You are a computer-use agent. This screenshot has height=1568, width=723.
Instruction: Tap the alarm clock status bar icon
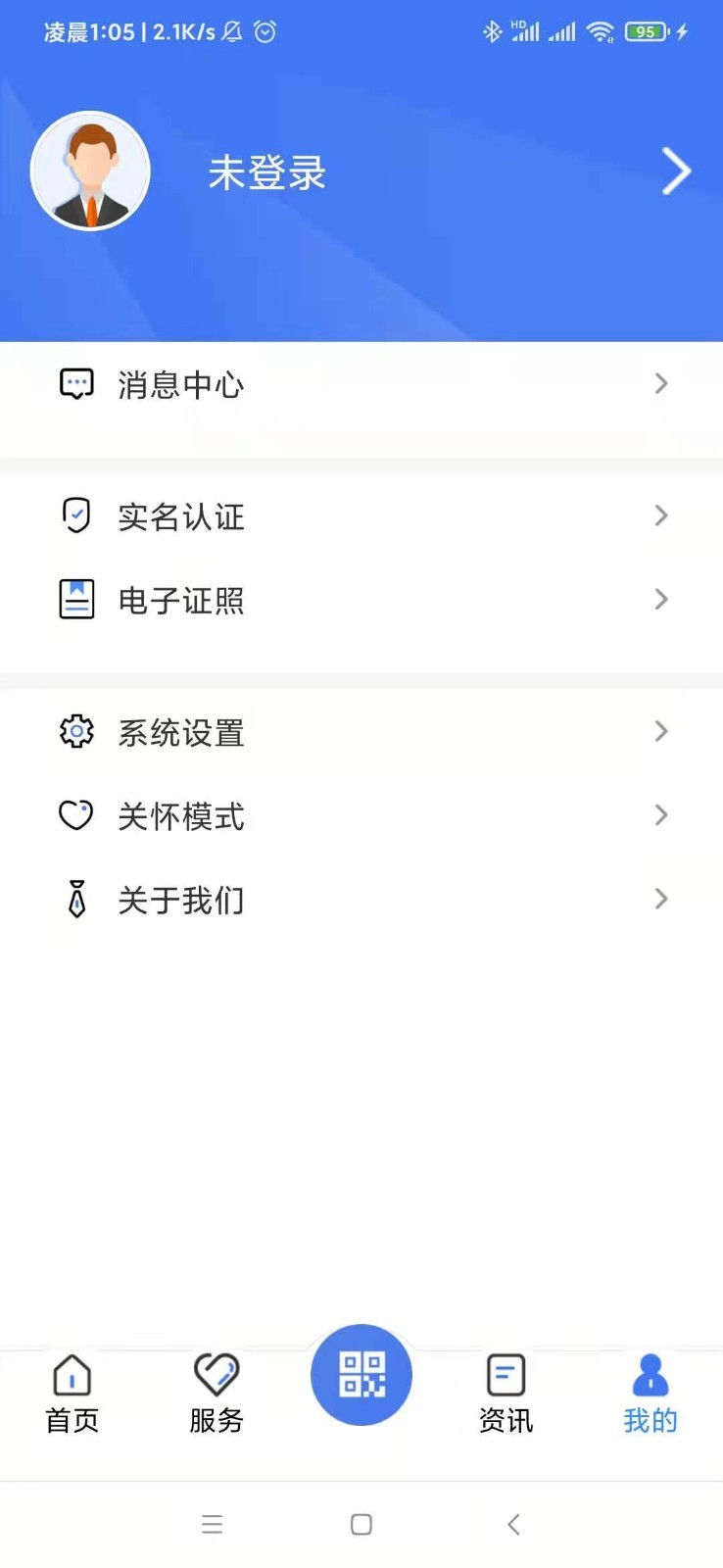(x=264, y=31)
